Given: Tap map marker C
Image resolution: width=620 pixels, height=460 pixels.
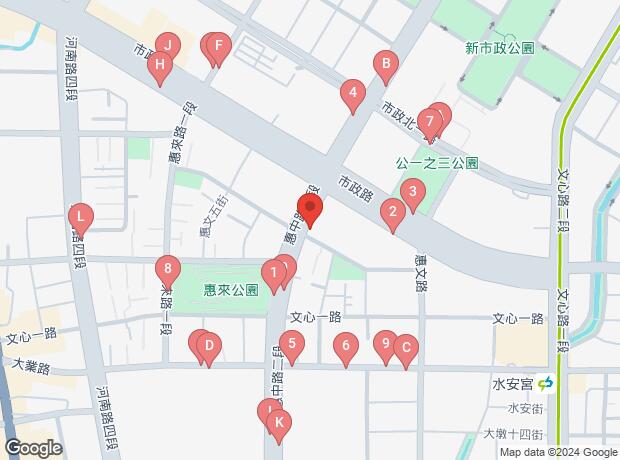Looking at the screenshot, I should pyautogui.click(x=405, y=349).
